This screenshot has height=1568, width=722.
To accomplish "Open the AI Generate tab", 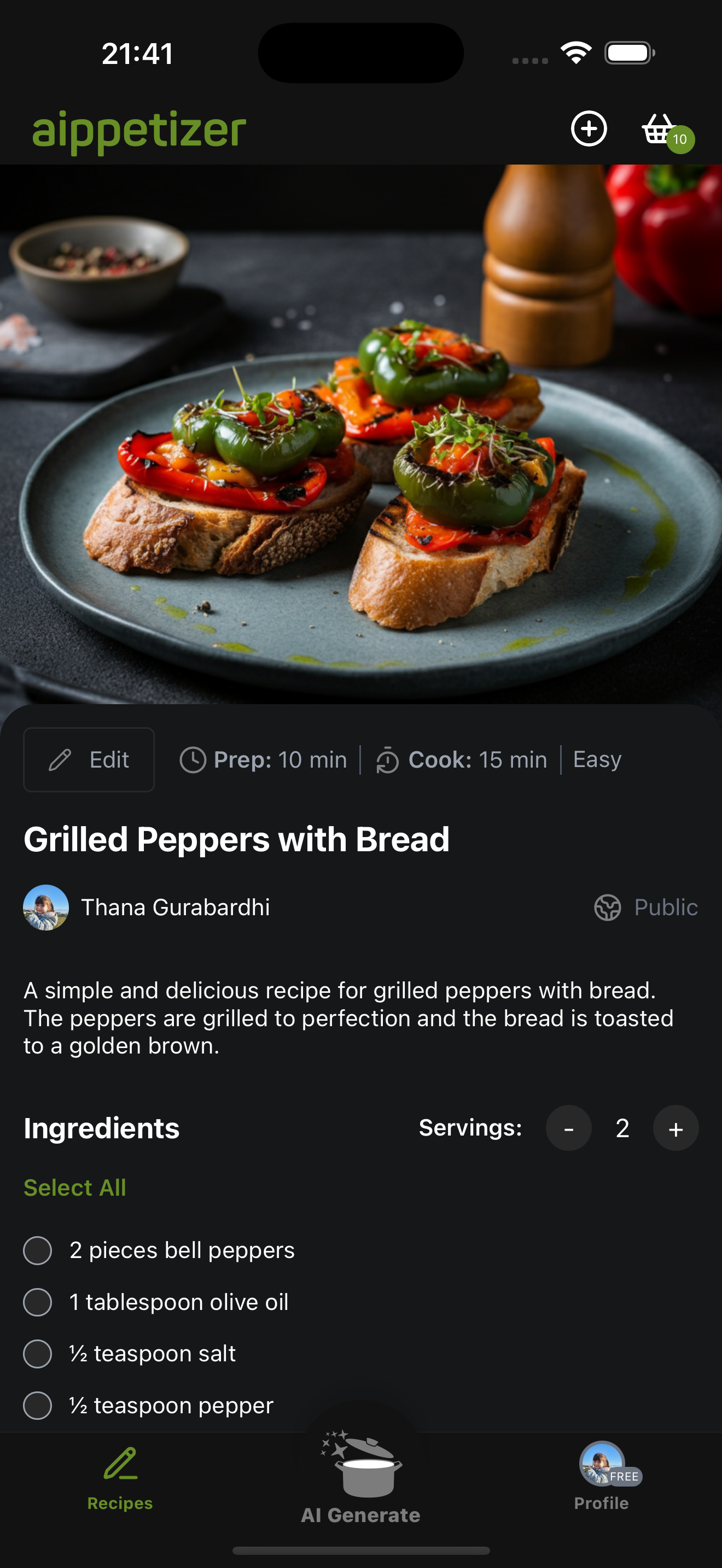I will tap(361, 1479).
